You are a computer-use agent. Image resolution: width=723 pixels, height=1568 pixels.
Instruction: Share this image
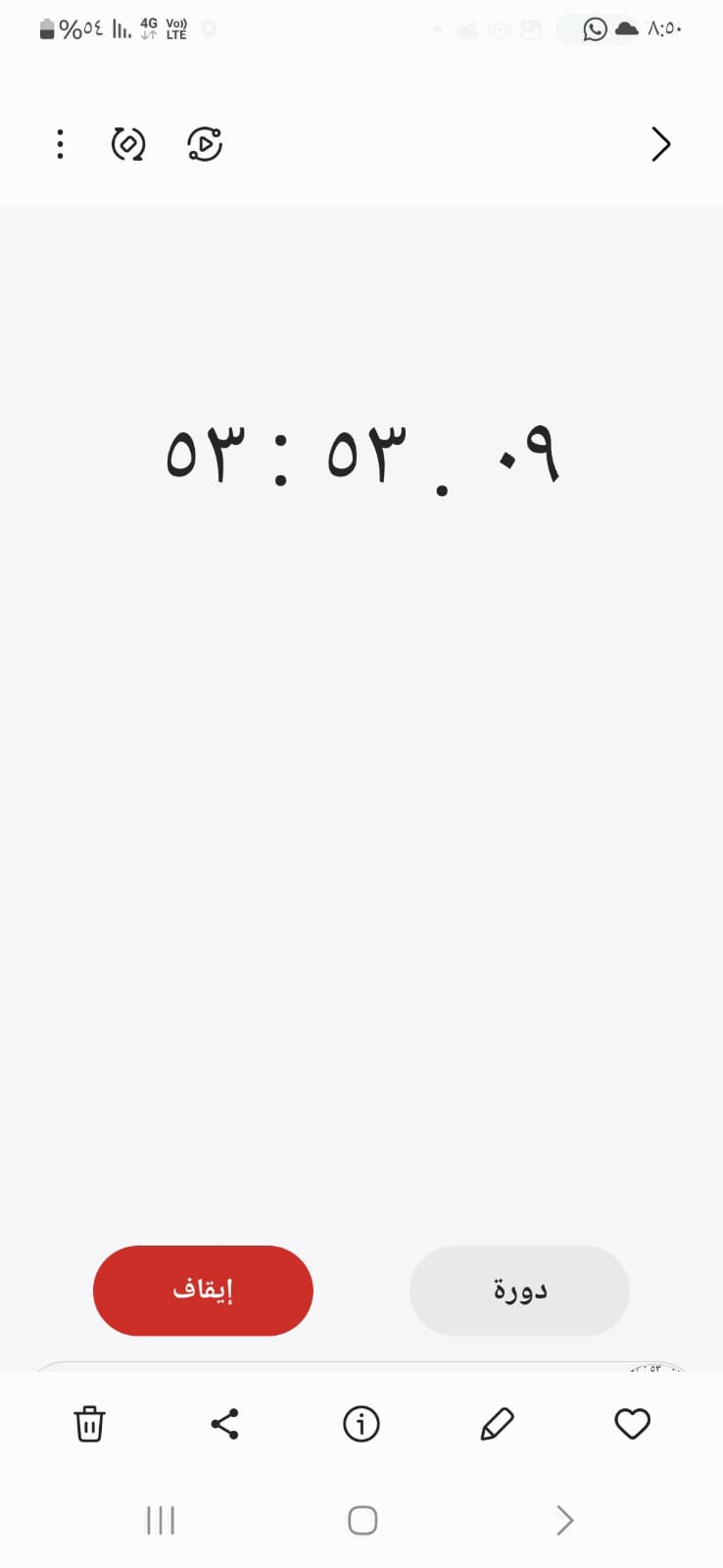[225, 1424]
